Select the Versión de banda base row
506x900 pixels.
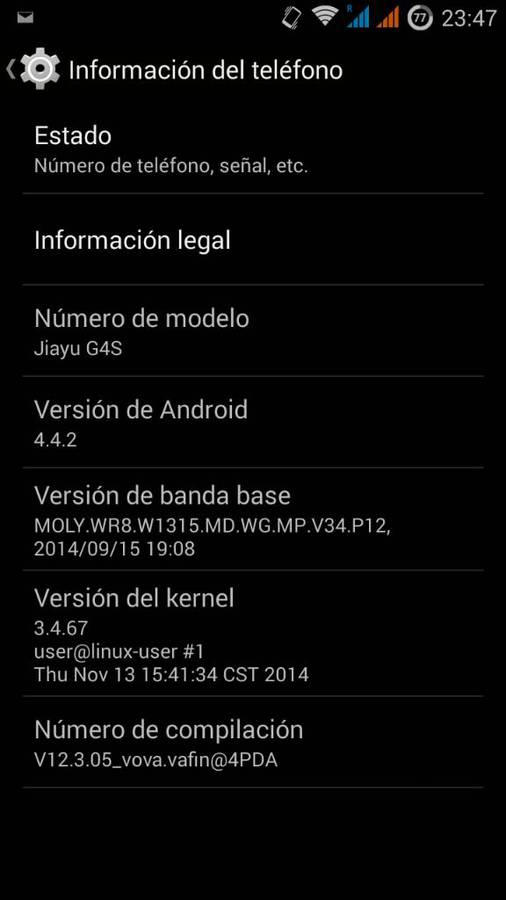click(253, 519)
